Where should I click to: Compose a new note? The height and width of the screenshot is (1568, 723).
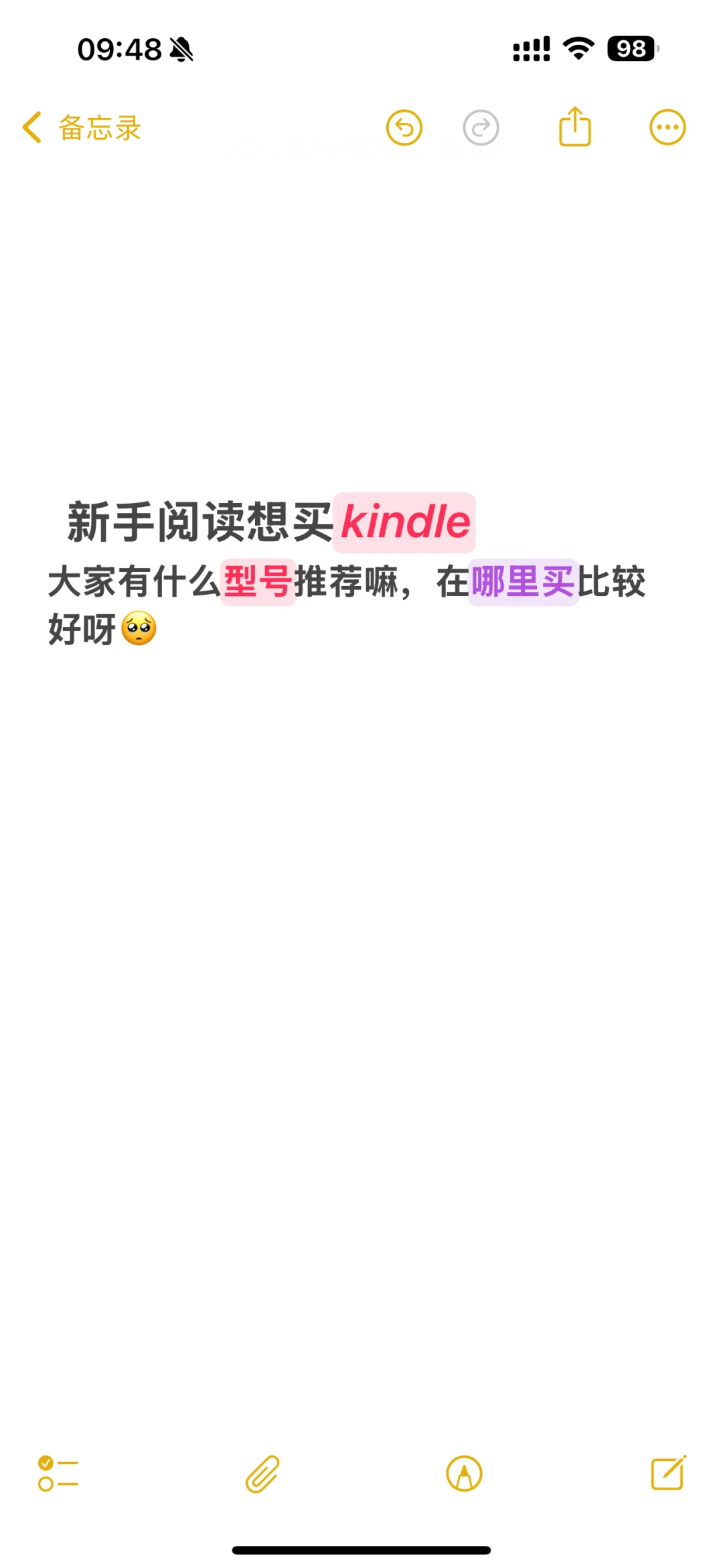pos(669,1472)
